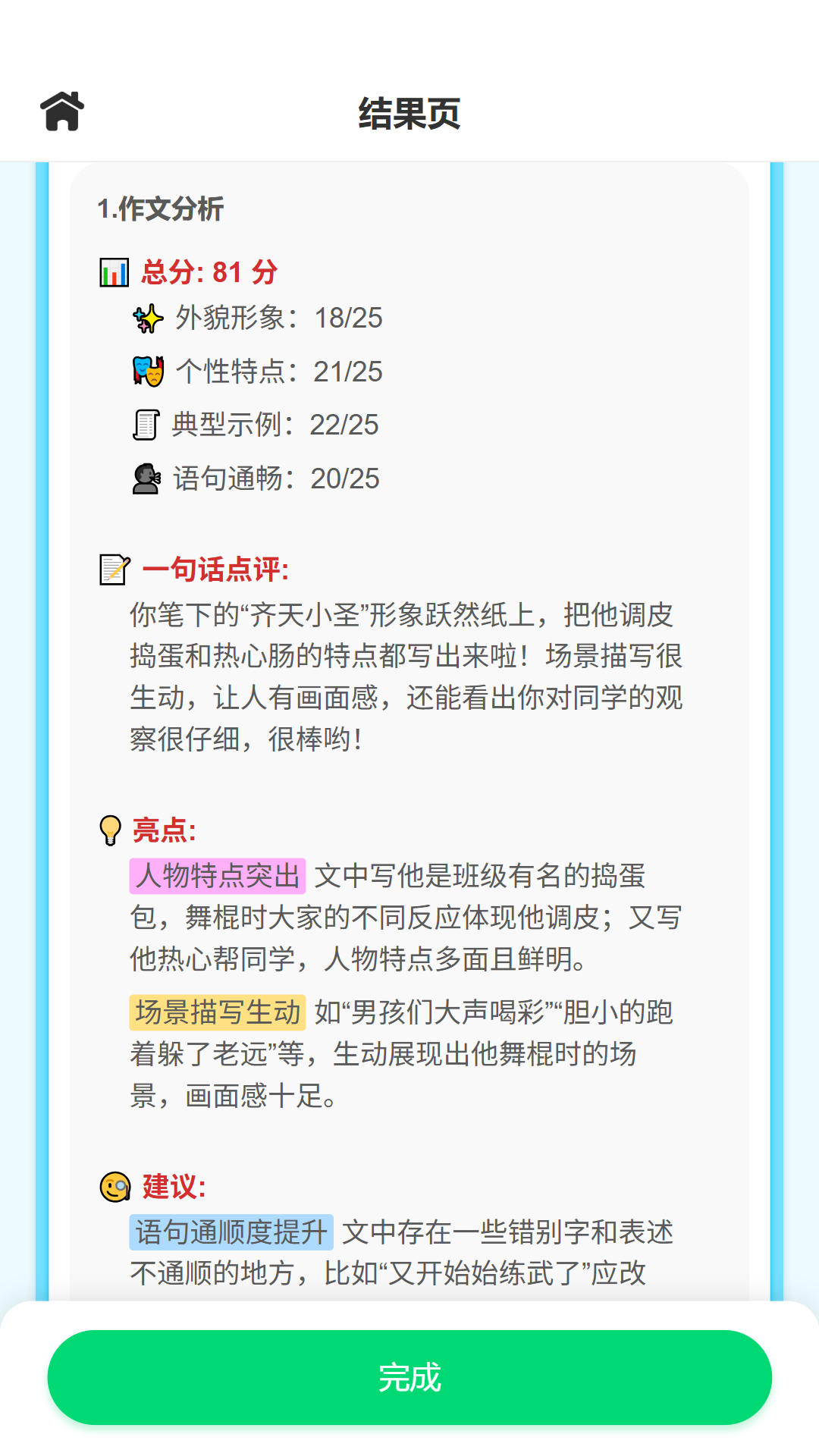Open the 结果页 title area
Viewport: 819px width, 1456px height.
[409, 114]
